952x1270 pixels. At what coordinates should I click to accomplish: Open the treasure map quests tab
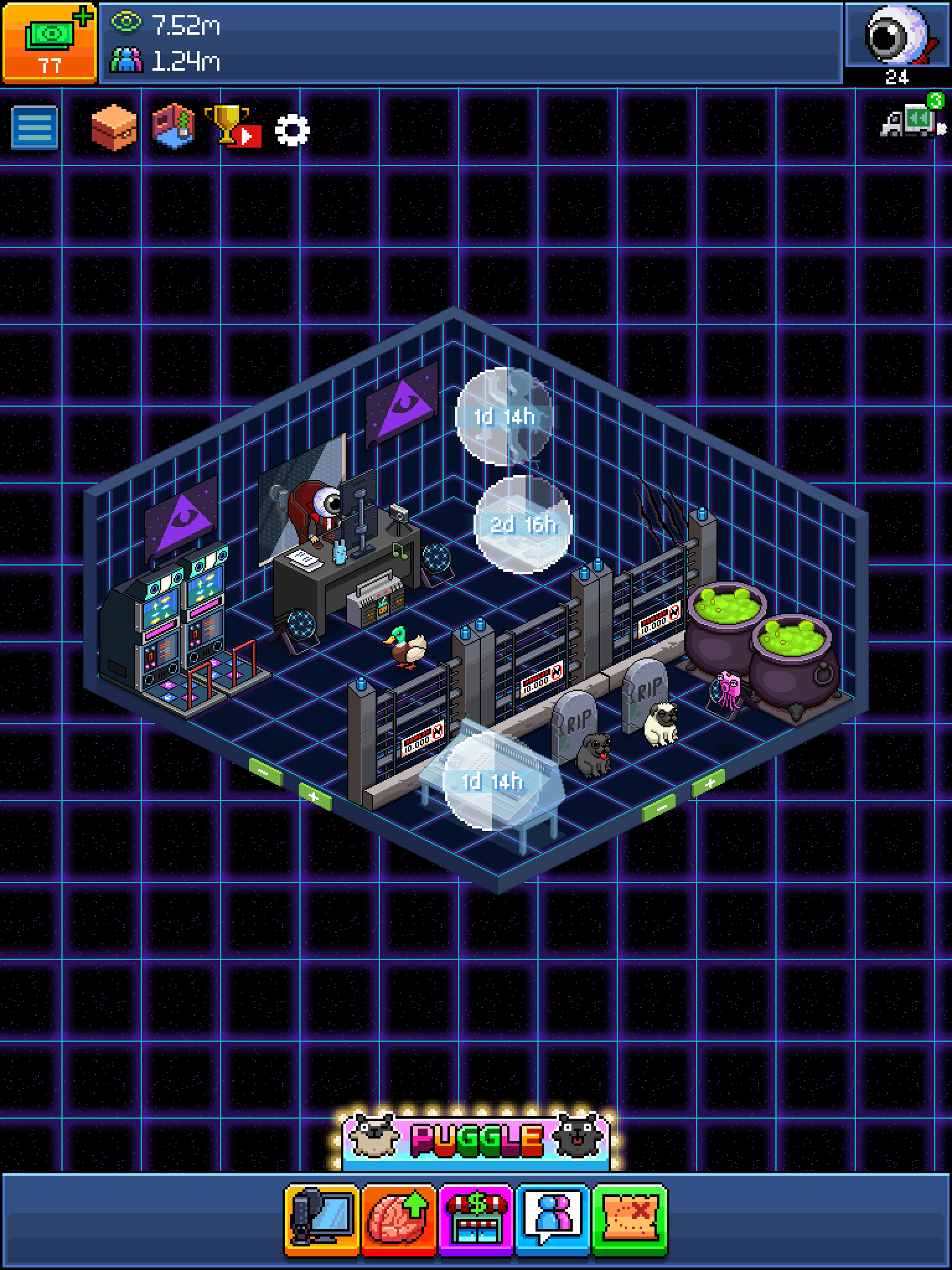pyautogui.click(x=630, y=1220)
